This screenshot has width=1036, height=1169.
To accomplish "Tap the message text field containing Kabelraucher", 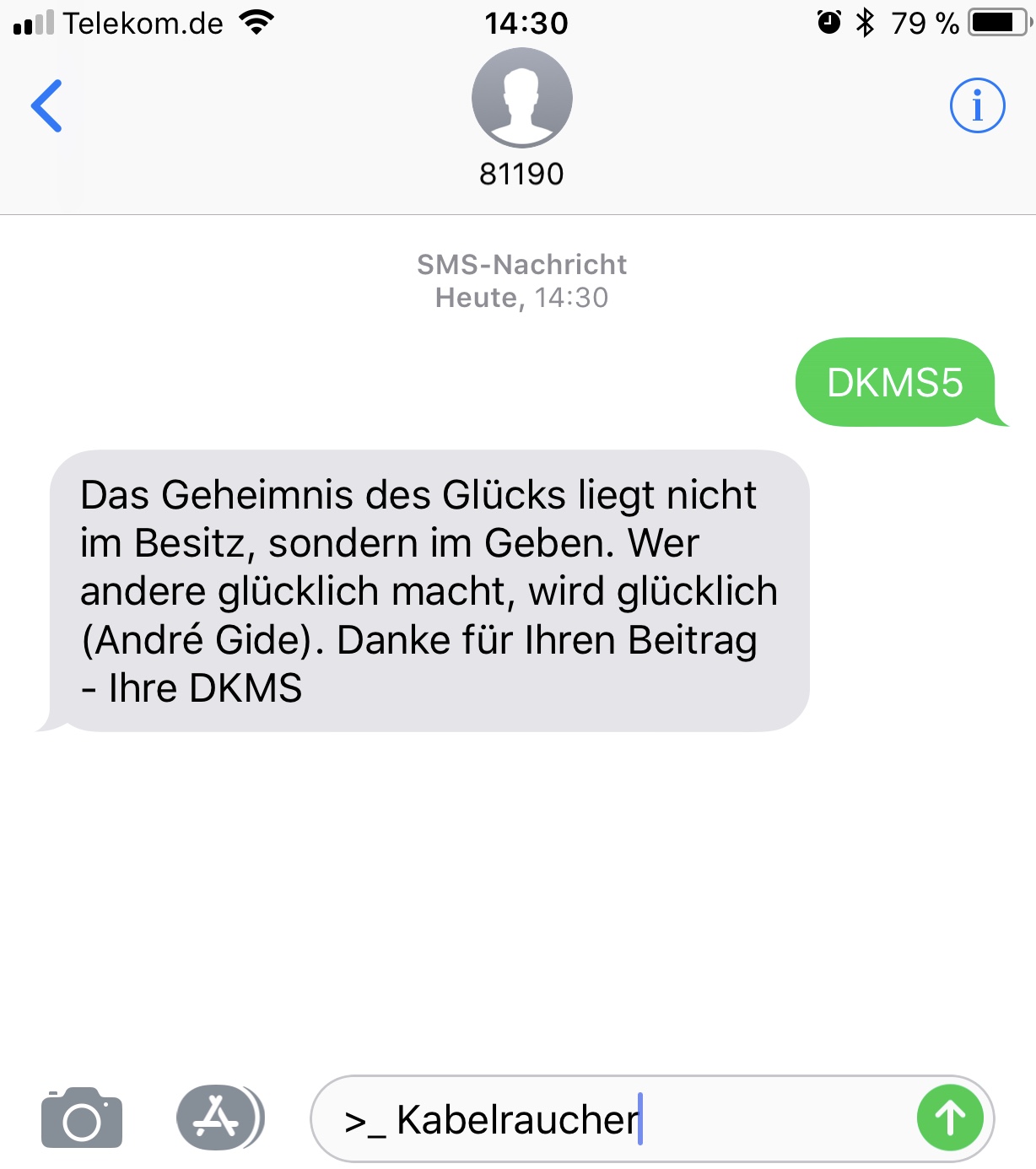I will click(x=612, y=1119).
